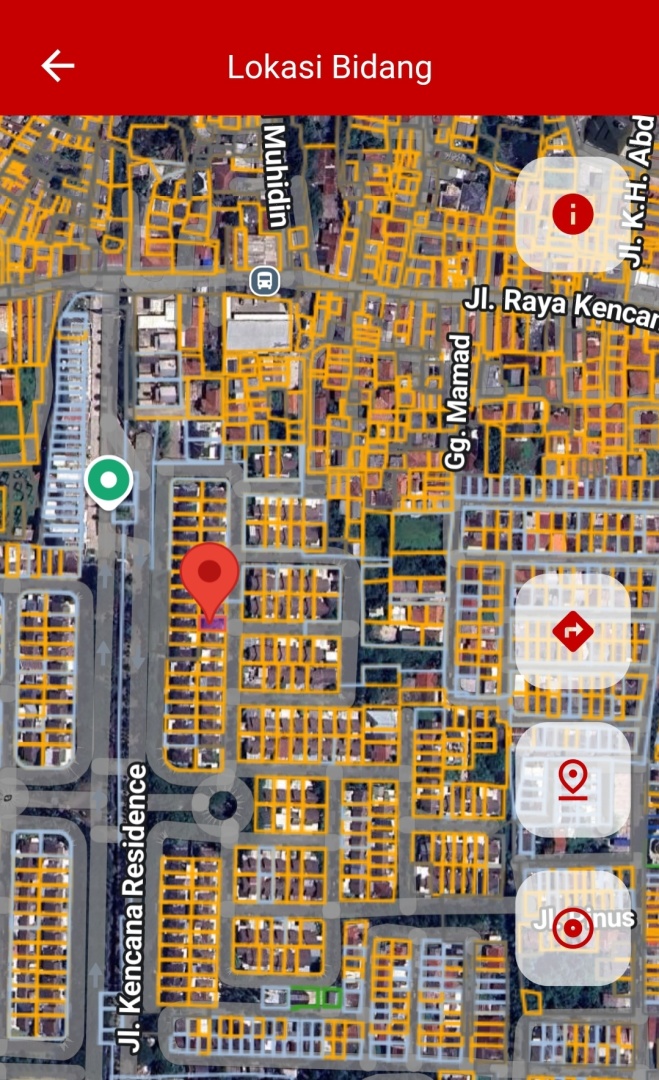This screenshot has width=659, height=1080.
Task: Tap the green location marker
Action: (109, 481)
